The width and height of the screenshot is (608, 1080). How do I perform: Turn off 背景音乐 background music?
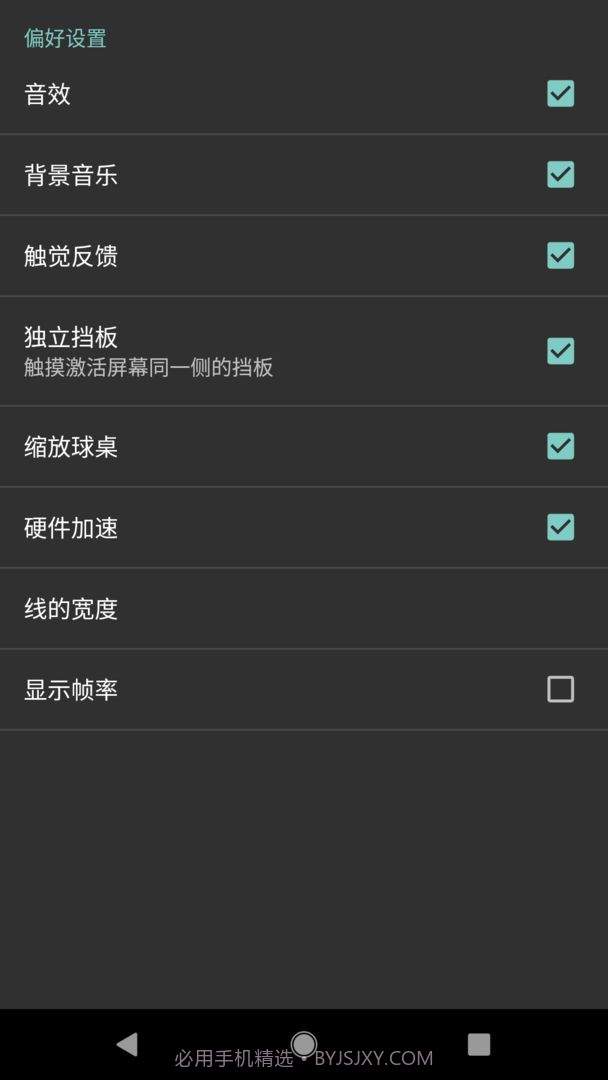coord(560,175)
